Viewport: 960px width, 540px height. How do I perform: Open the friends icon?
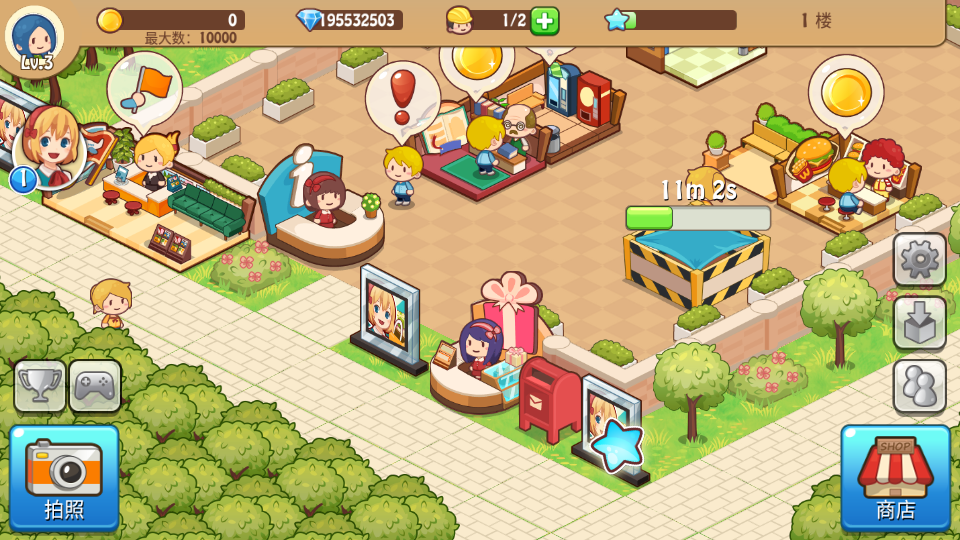tap(919, 386)
